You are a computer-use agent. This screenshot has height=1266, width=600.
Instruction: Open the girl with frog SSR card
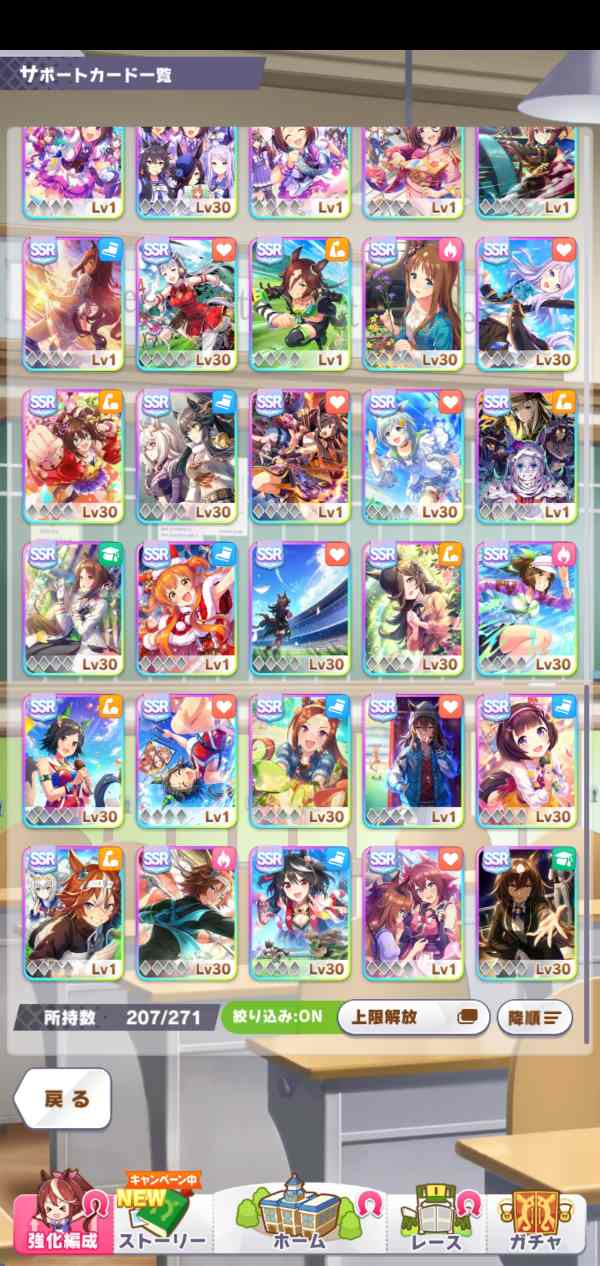299,760
